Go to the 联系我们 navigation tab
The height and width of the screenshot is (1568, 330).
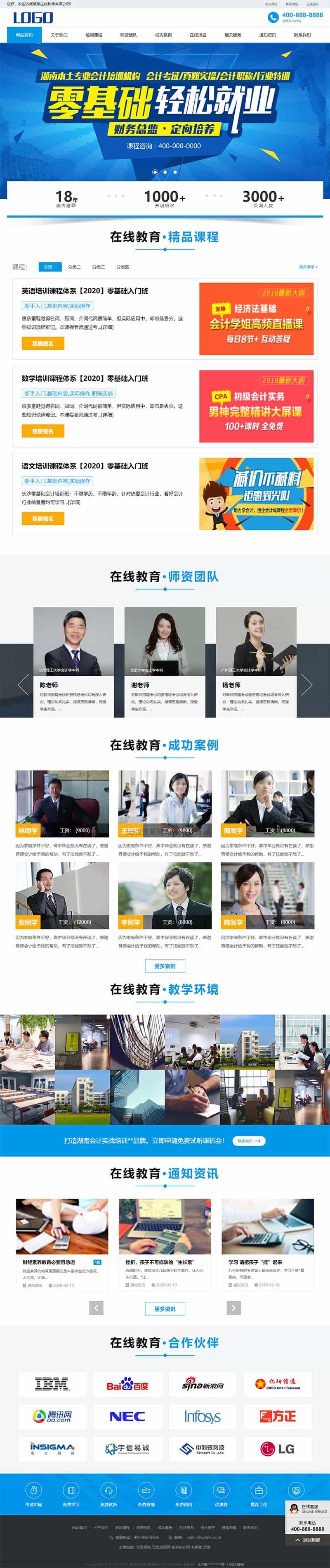coord(302,35)
